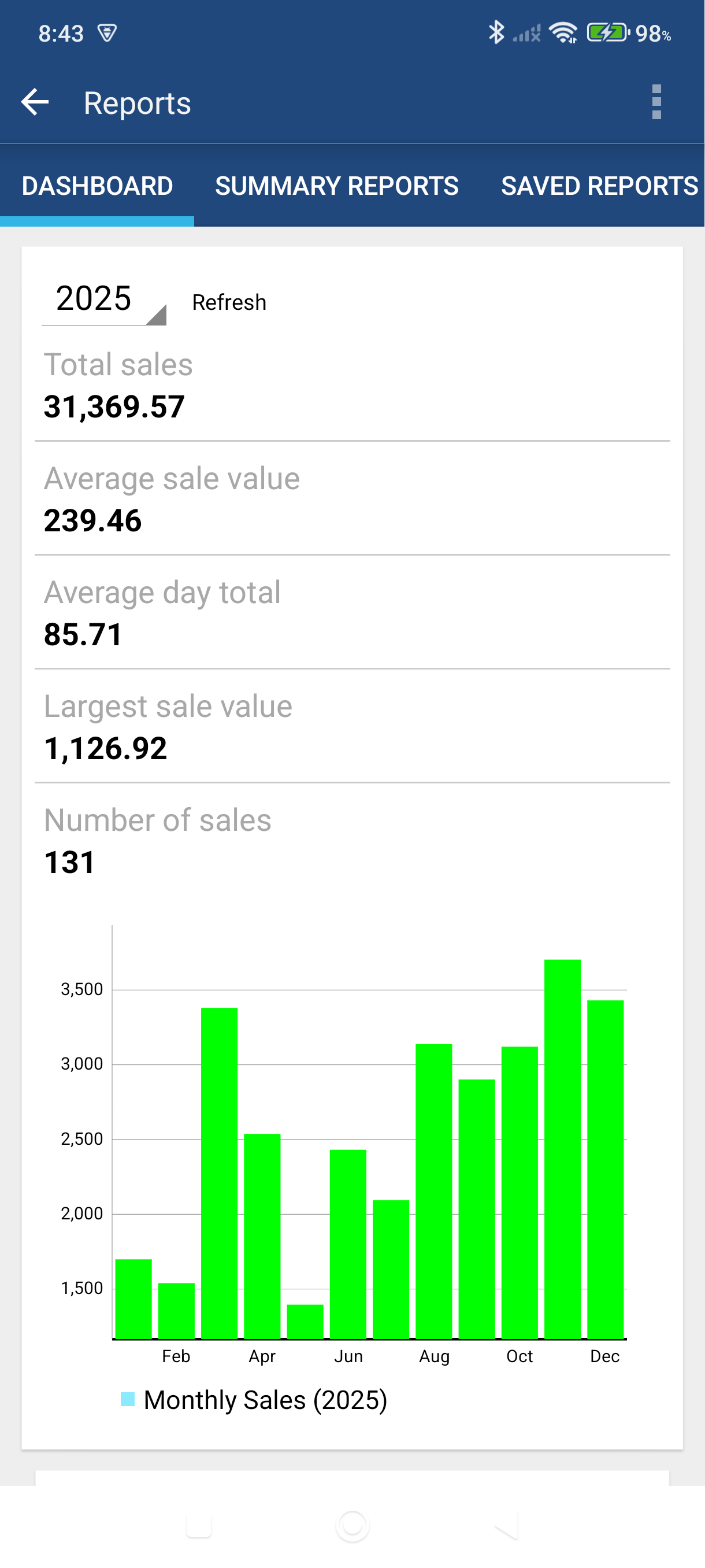
Task: Open the overflow menu in the top bar
Action: (x=656, y=102)
